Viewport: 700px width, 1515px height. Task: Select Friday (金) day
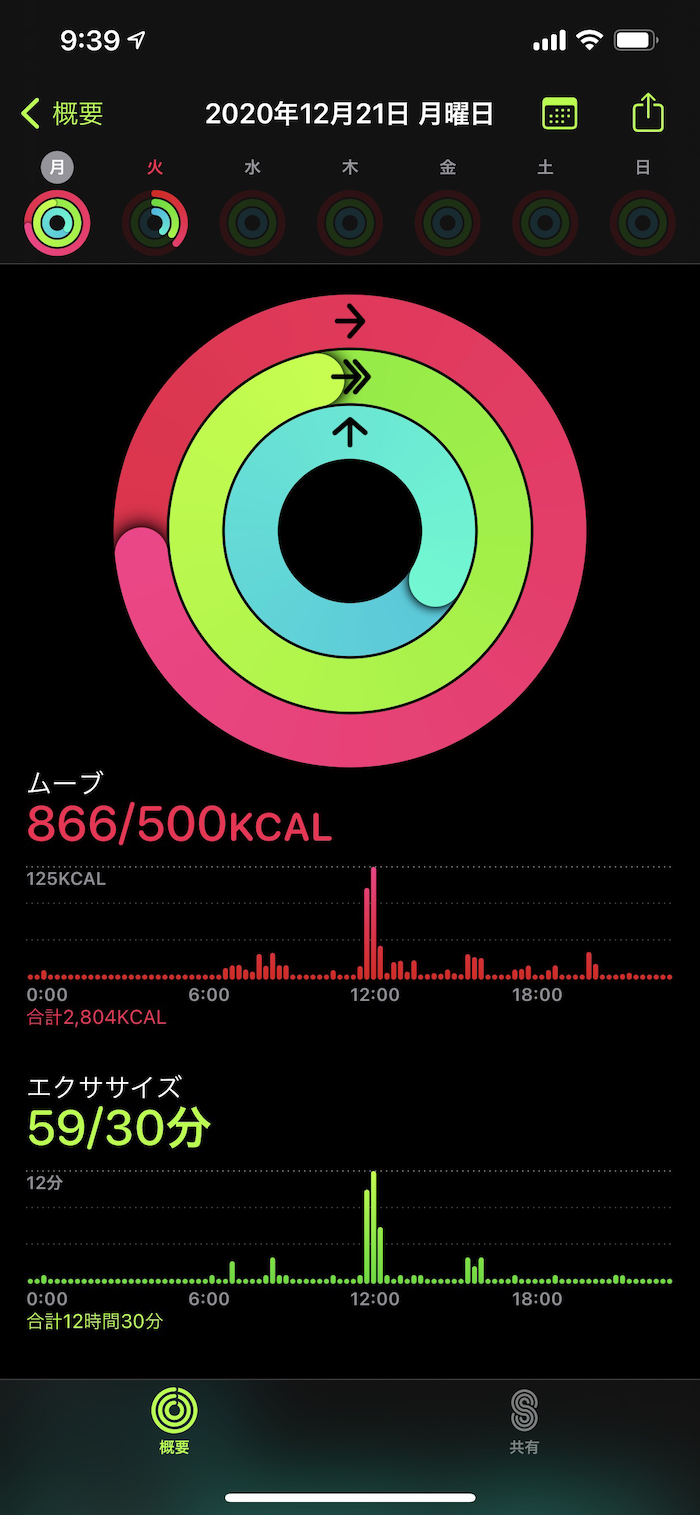447,205
